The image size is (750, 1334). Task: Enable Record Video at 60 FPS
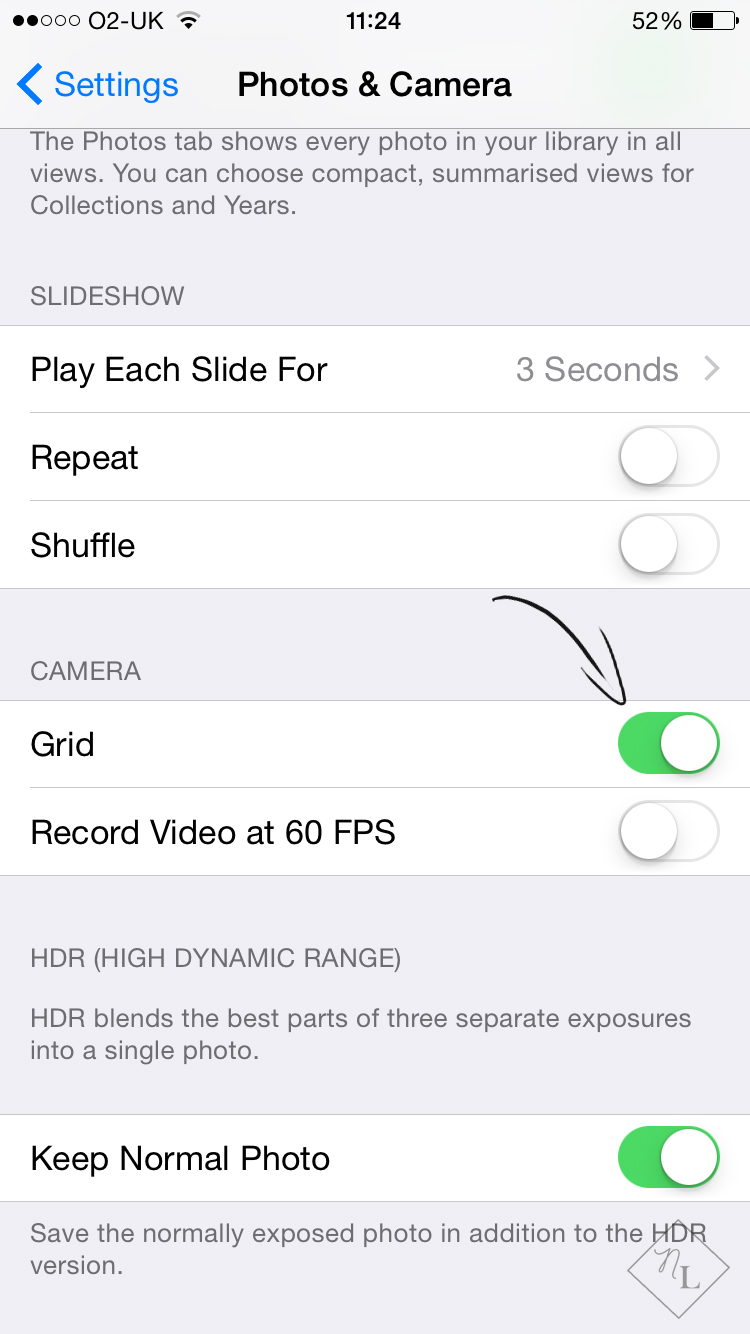click(x=668, y=832)
